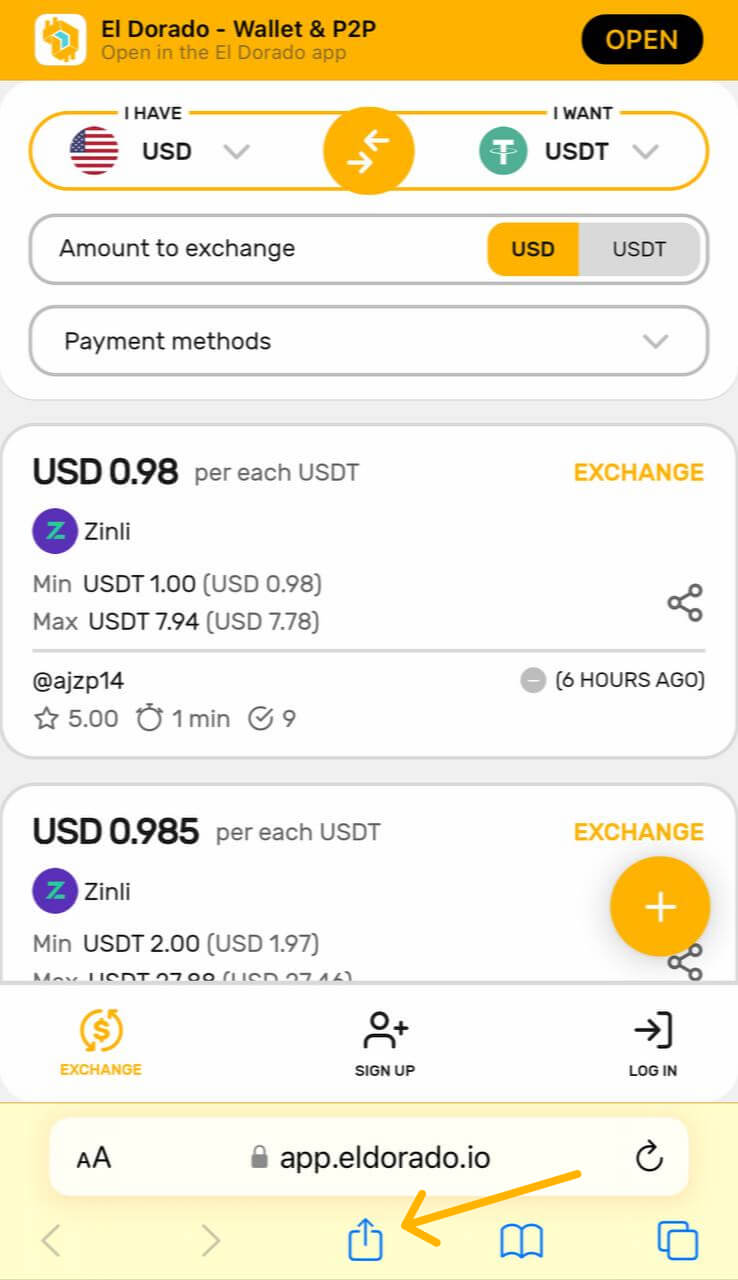Screen dimensions: 738x1280
Task: Open the Log In tab
Action: tap(652, 1044)
